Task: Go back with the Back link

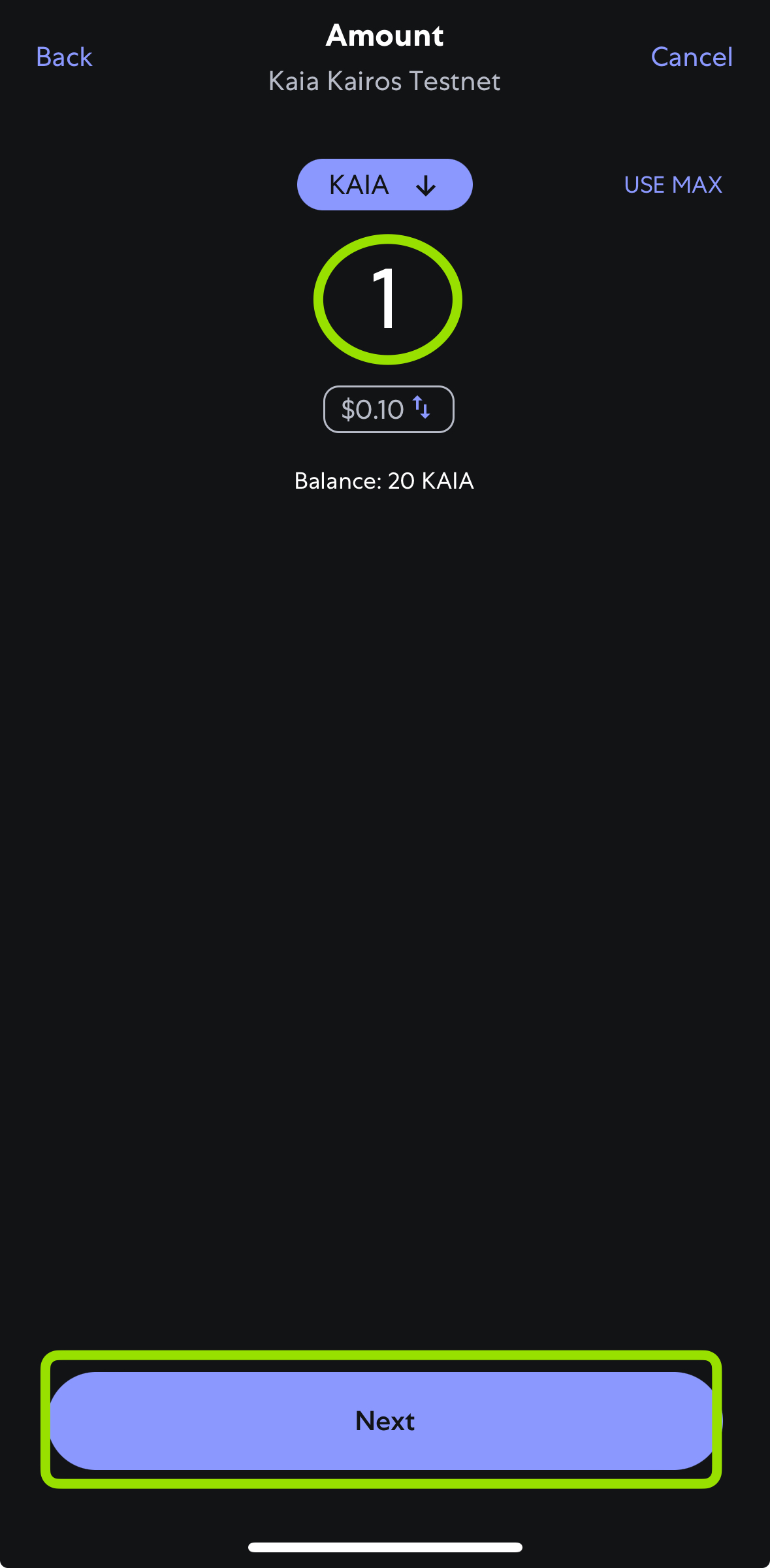Action: 64,57
